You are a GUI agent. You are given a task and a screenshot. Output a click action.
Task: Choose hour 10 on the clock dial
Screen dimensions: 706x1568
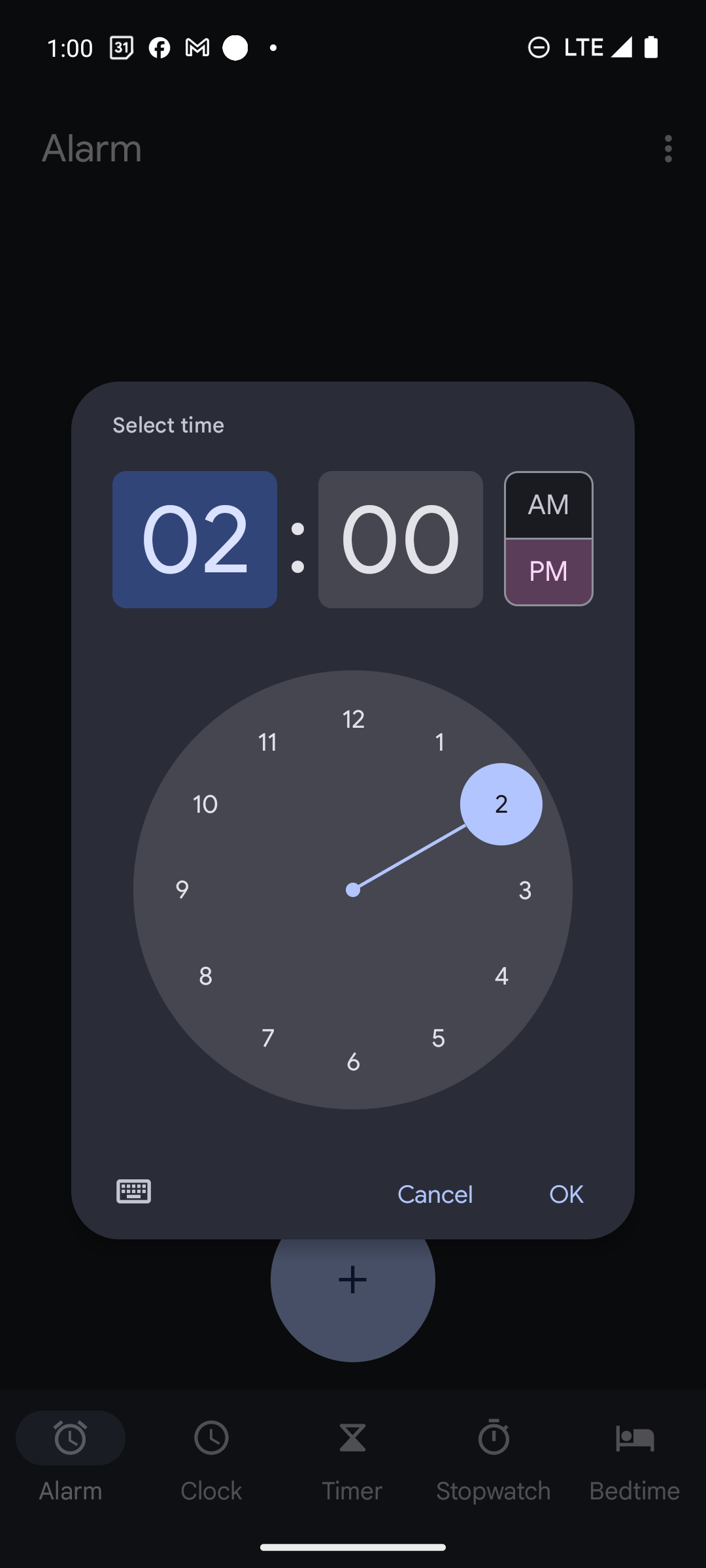click(x=205, y=804)
